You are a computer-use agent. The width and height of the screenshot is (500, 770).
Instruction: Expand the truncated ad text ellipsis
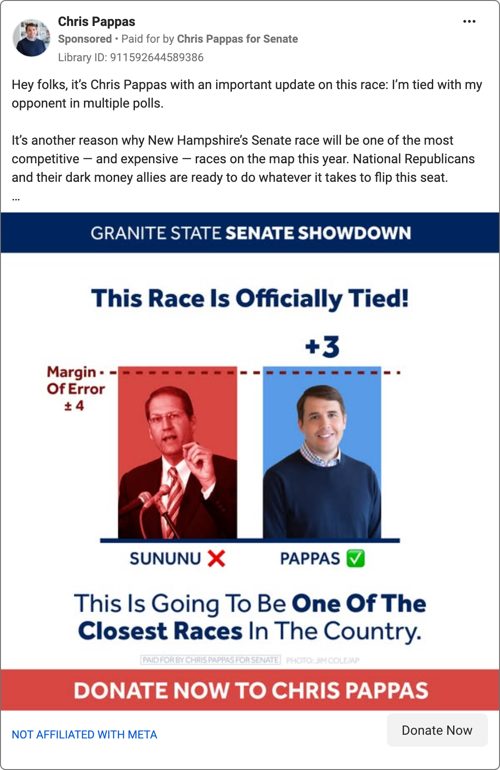(x=16, y=198)
